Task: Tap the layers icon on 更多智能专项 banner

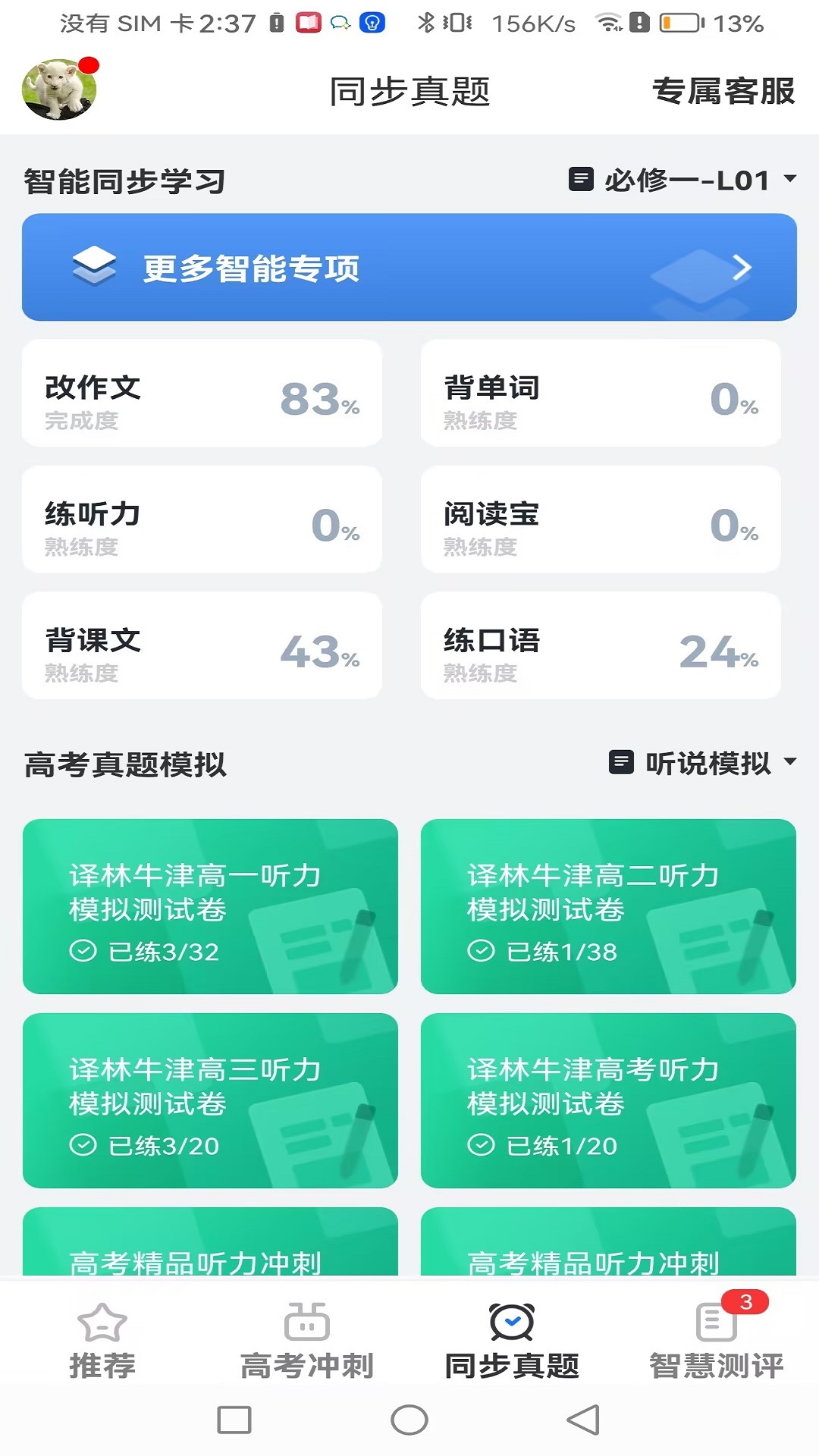Action: 95,266
